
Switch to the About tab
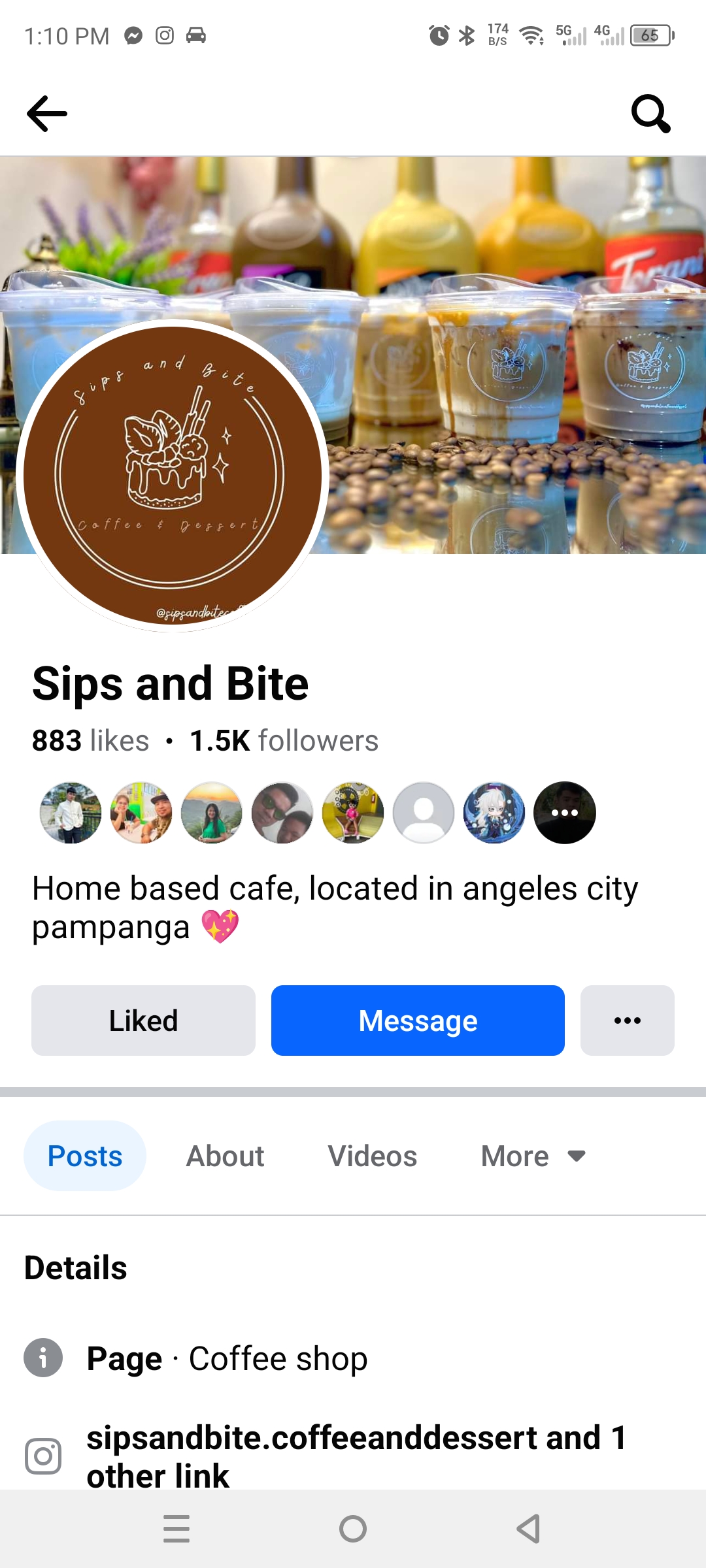click(226, 1156)
